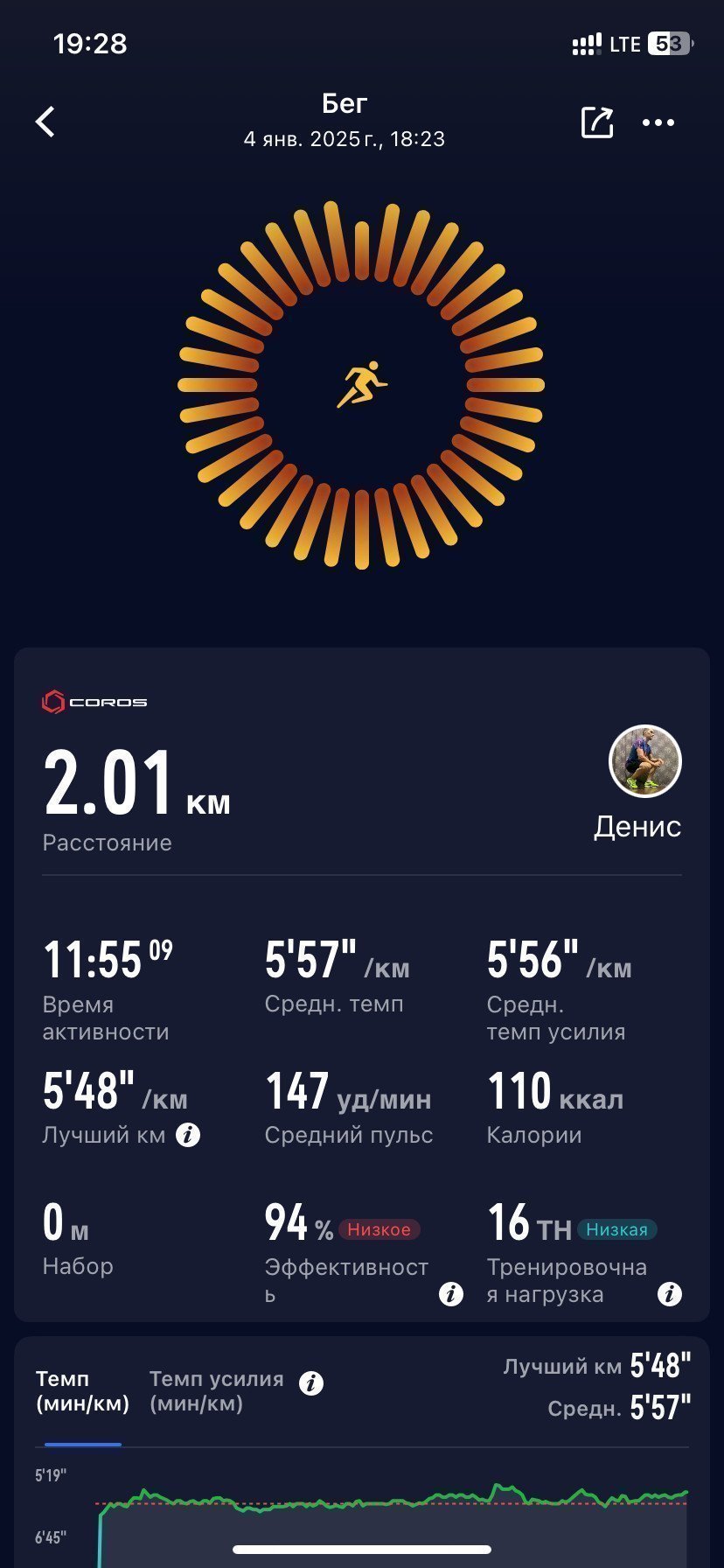Show info about Тренировочная нагрузка
The height and width of the screenshot is (1568, 724).
[x=670, y=1294]
